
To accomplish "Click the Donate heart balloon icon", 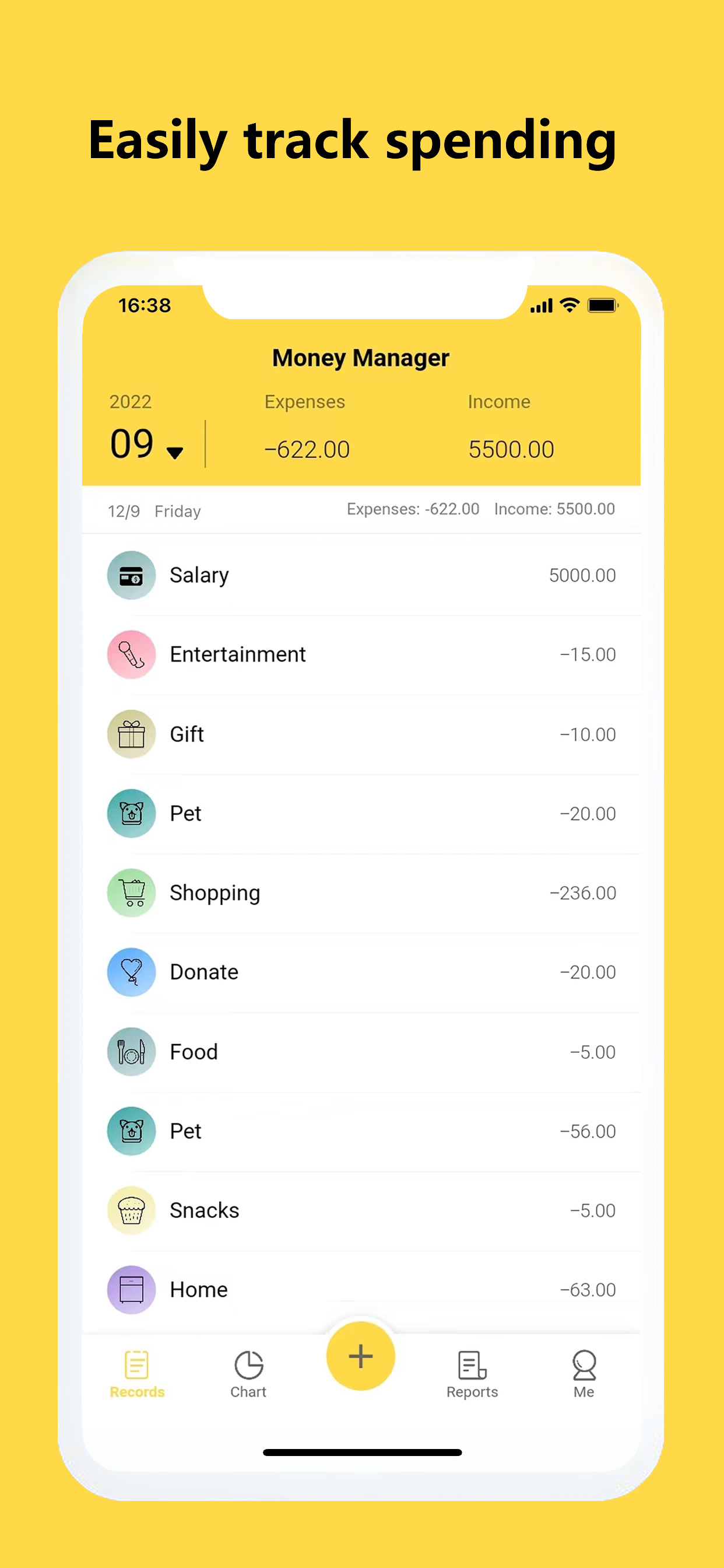I will click(x=131, y=972).
